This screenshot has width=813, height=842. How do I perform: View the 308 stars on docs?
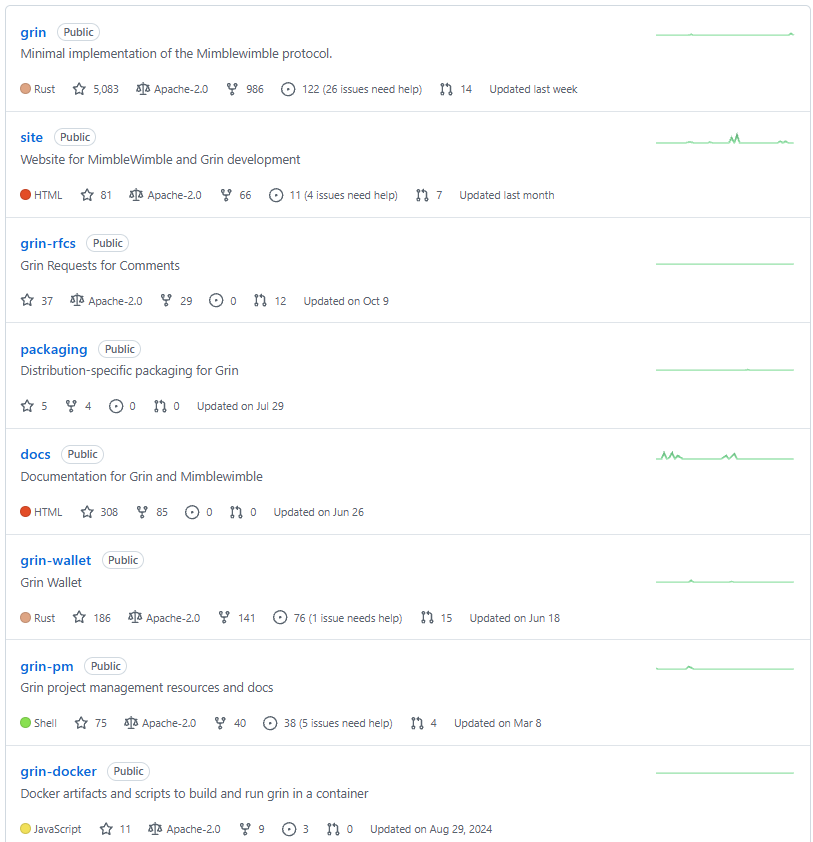pyautogui.click(x=99, y=512)
